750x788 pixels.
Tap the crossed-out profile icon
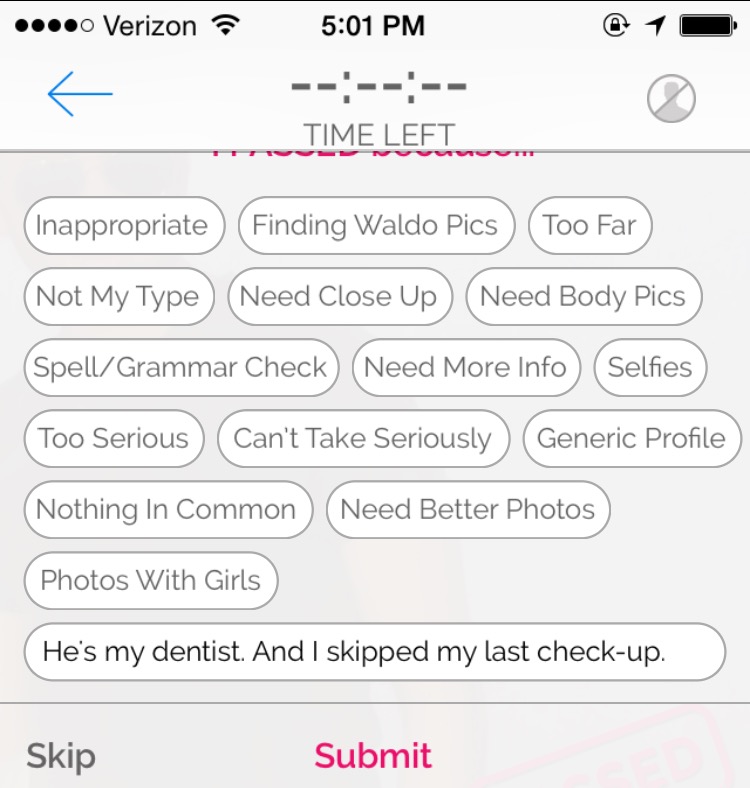tap(671, 98)
